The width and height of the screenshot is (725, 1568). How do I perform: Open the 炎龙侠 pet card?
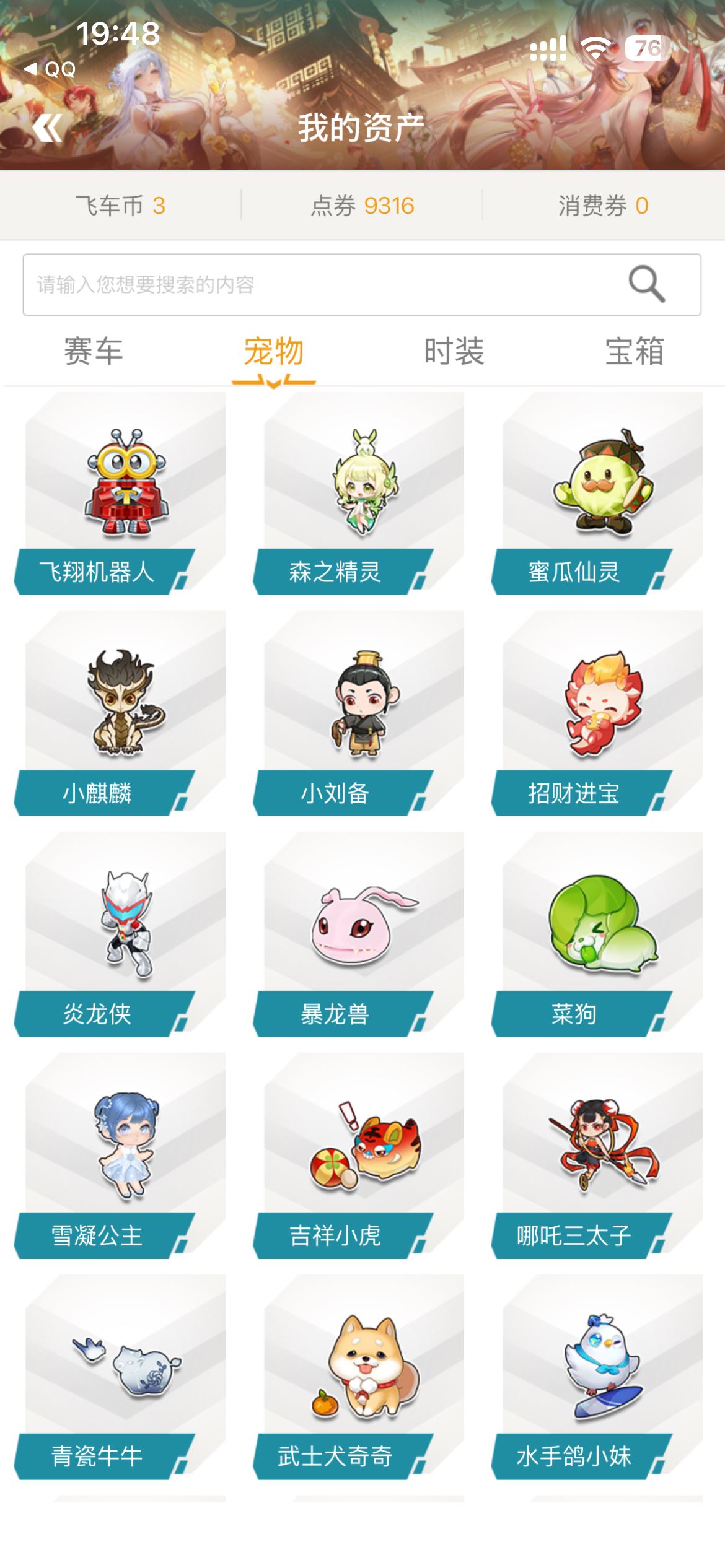coord(125,934)
